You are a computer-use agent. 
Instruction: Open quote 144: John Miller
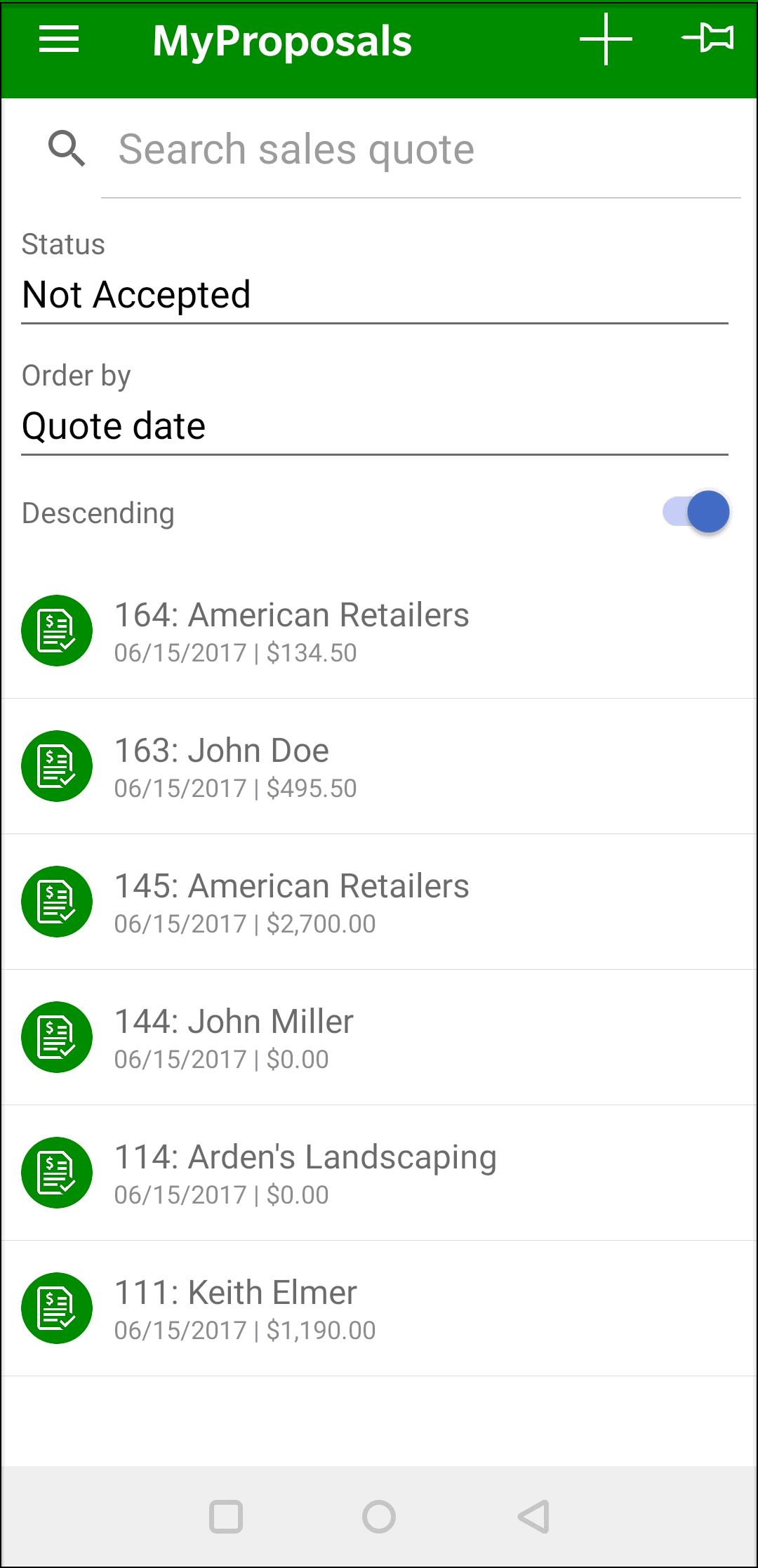pyautogui.click(x=379, y=1037)
